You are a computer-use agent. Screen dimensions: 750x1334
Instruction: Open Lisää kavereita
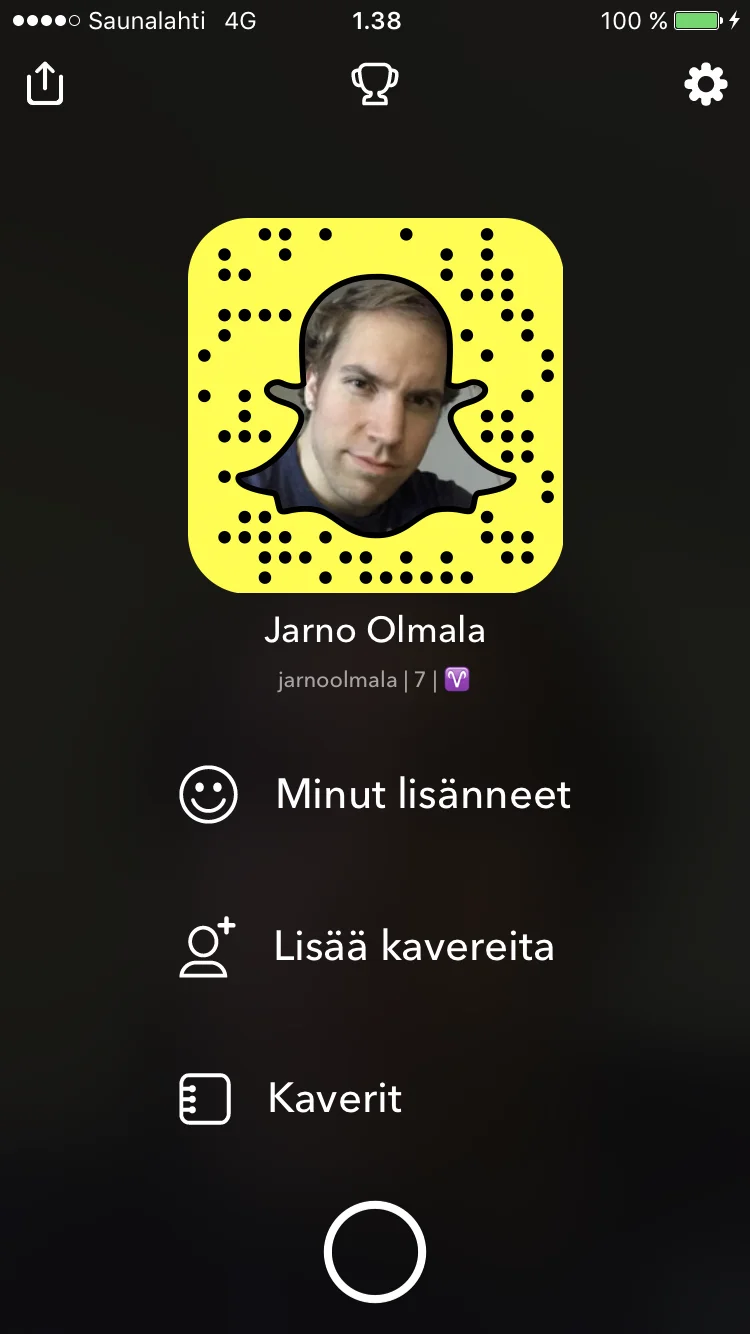point(367,947)
